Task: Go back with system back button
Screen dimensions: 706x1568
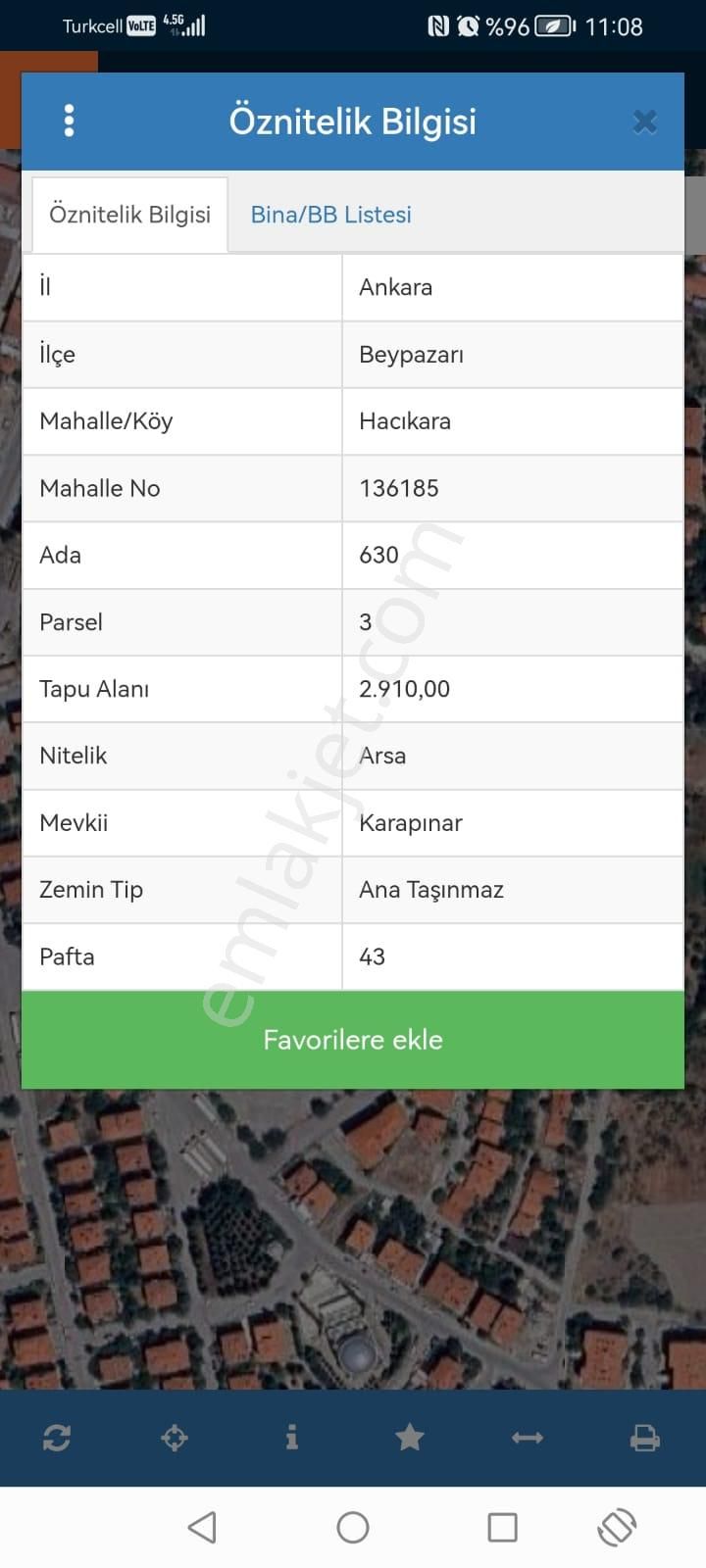Action: click(202, 1527)
